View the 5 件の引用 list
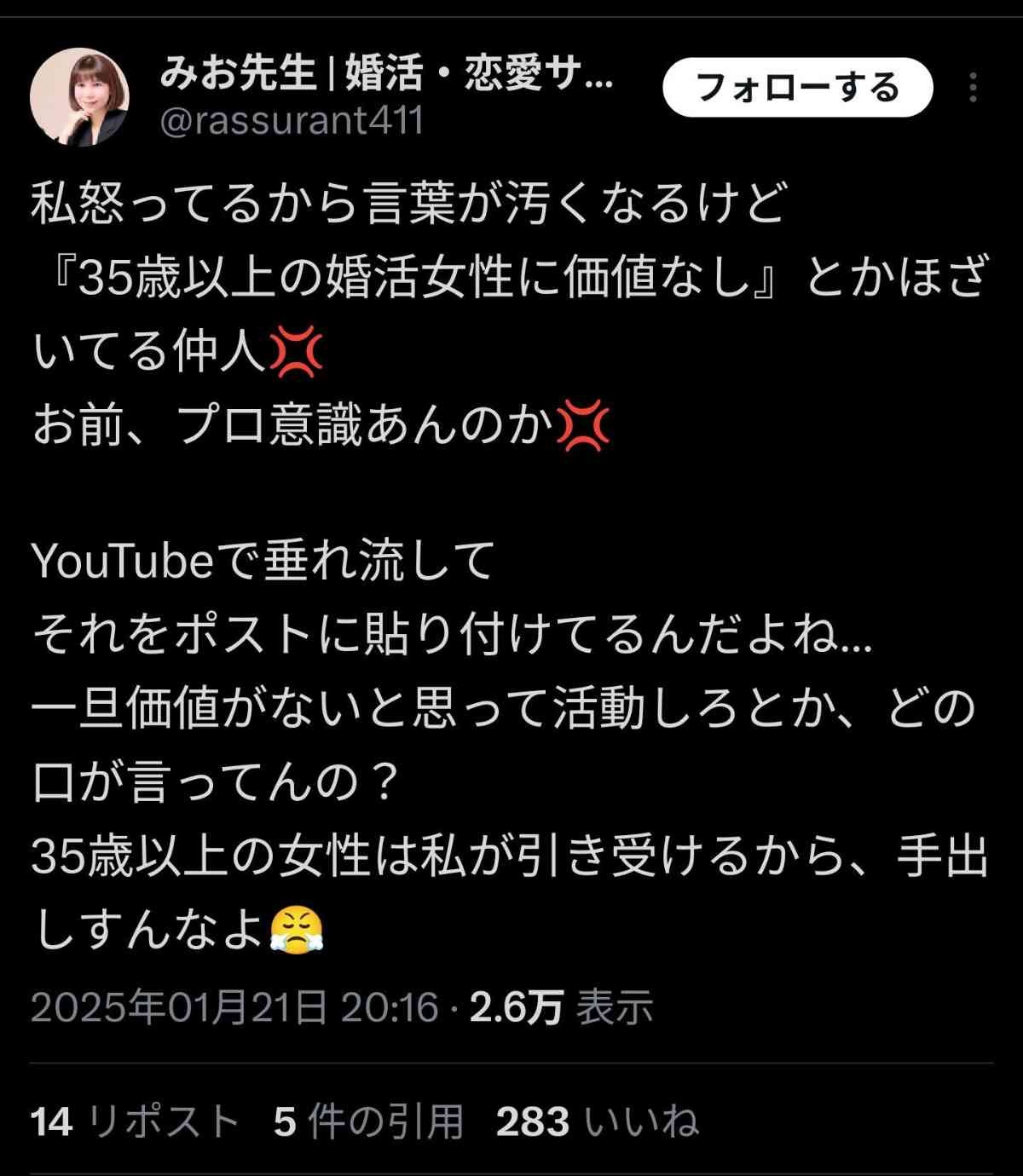Image resolution: width=1023 pixels, height=1176 pixels. pyautogui.click(x=368, y=1121)
